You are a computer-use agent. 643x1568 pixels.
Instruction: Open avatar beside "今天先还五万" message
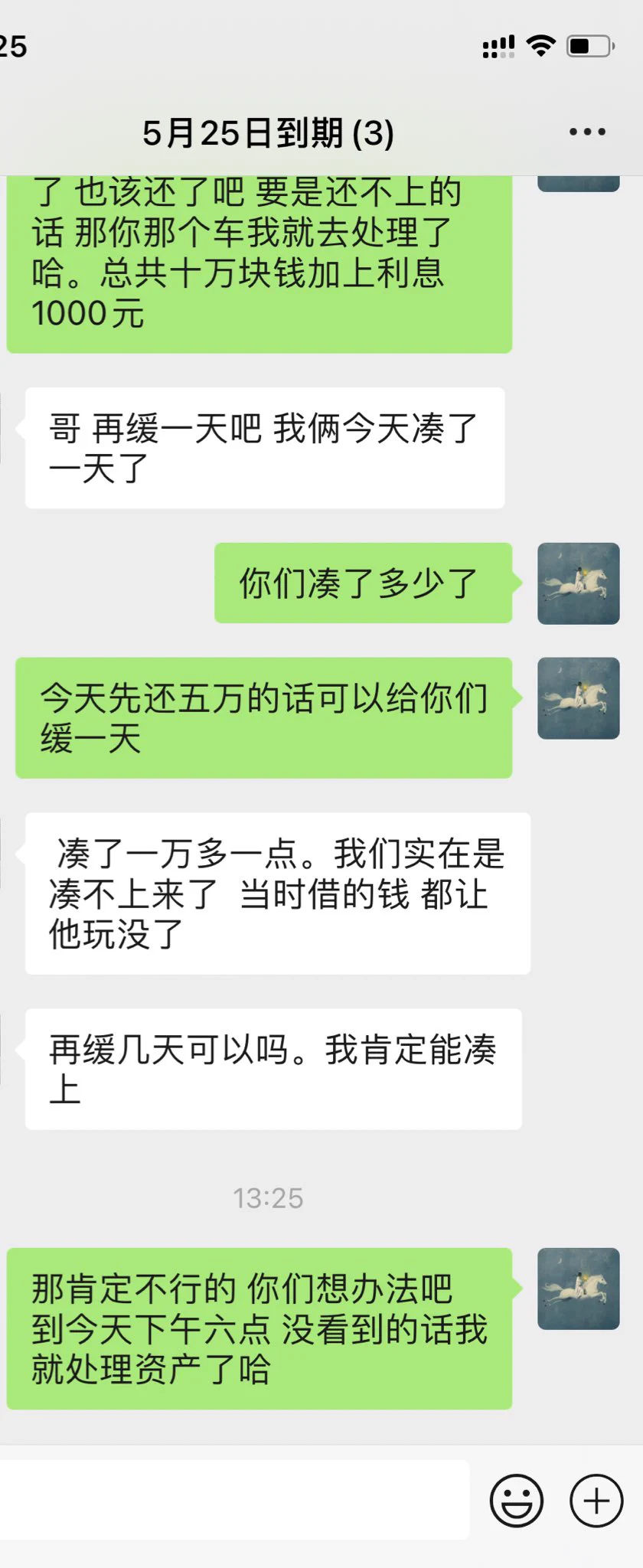pos(578,698)
